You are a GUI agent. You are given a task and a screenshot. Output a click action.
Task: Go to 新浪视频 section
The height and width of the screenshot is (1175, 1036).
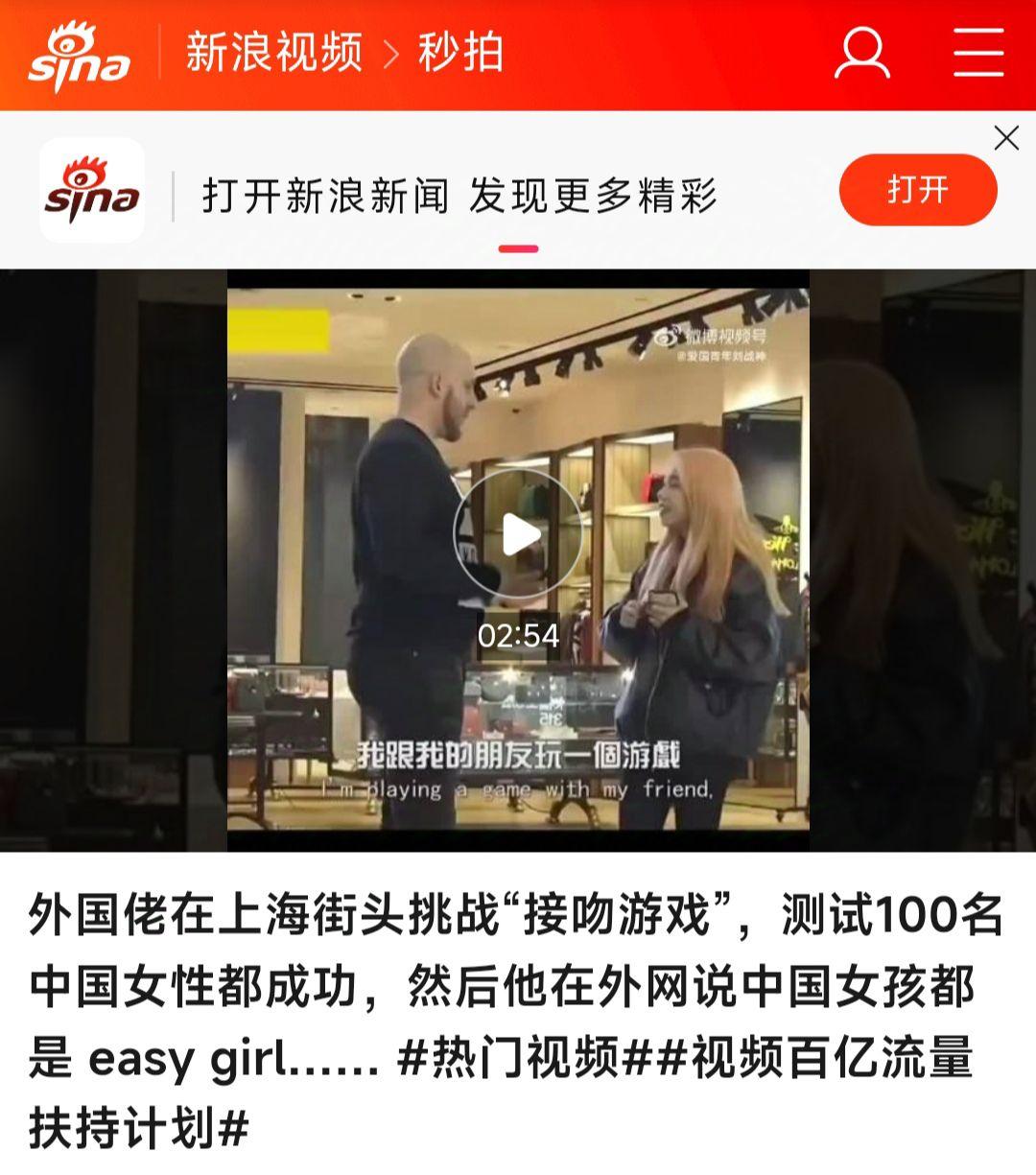click(274, 53)
